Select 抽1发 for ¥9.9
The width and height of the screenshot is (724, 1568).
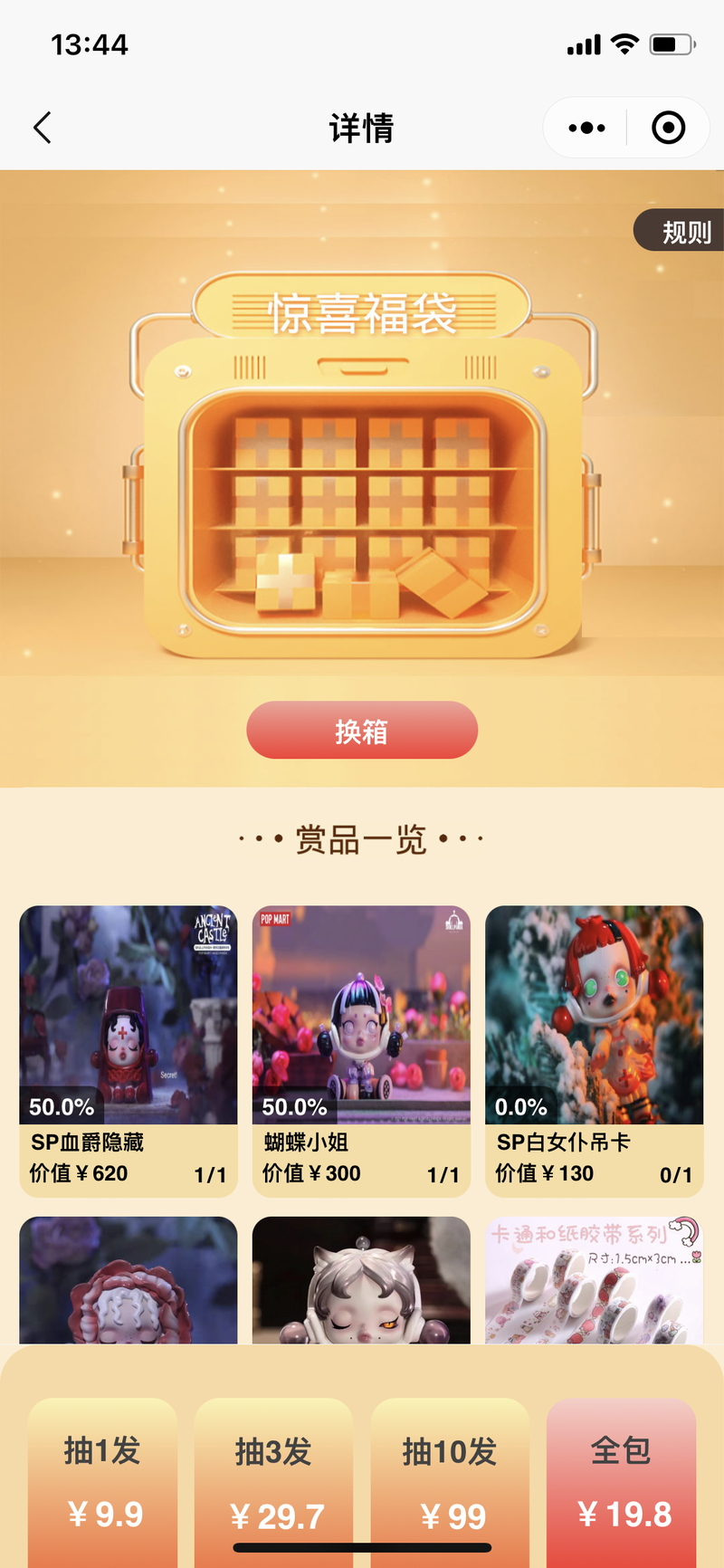point(102,1483)
